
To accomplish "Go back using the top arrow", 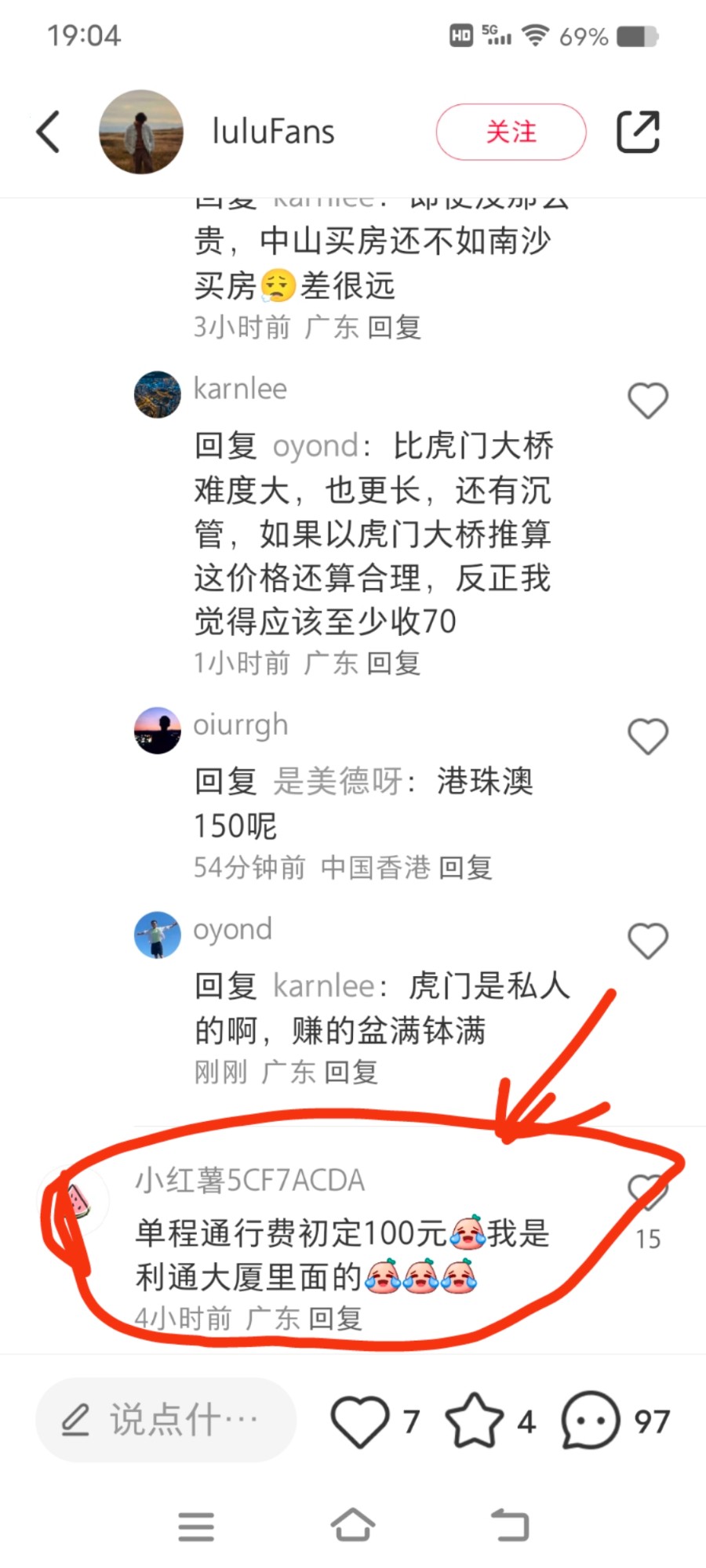I will click(49, 132).
